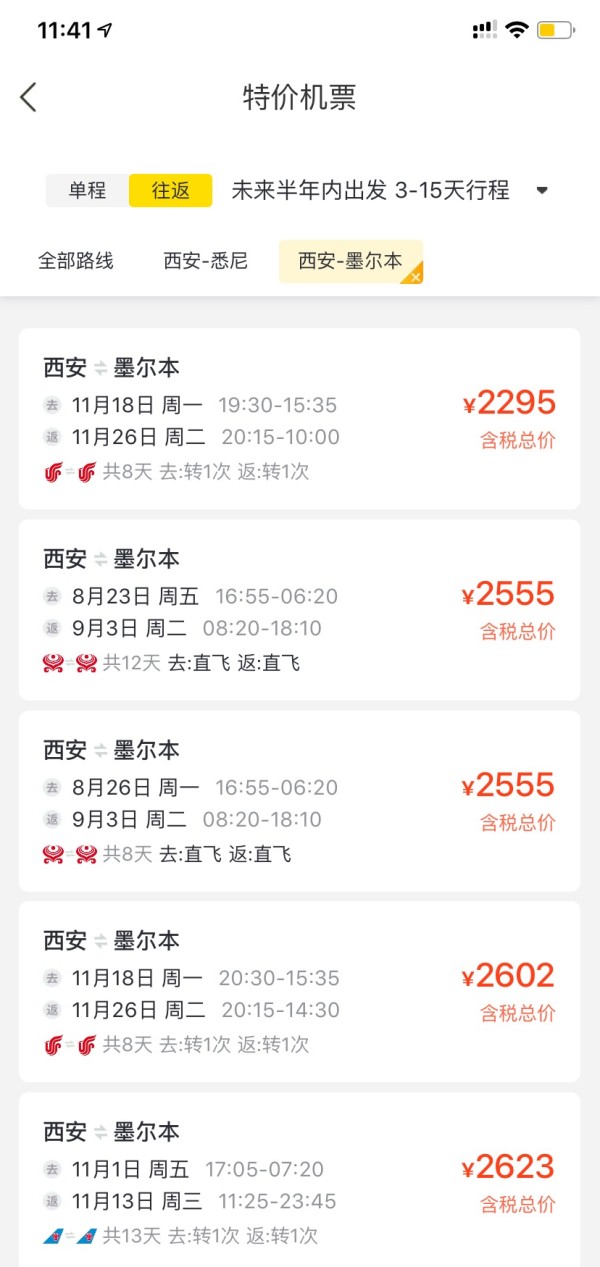Filter by 西安-悉尼 route
Image resolution: width=600 pixels, height=1267 pixels.
coord(206,261)
